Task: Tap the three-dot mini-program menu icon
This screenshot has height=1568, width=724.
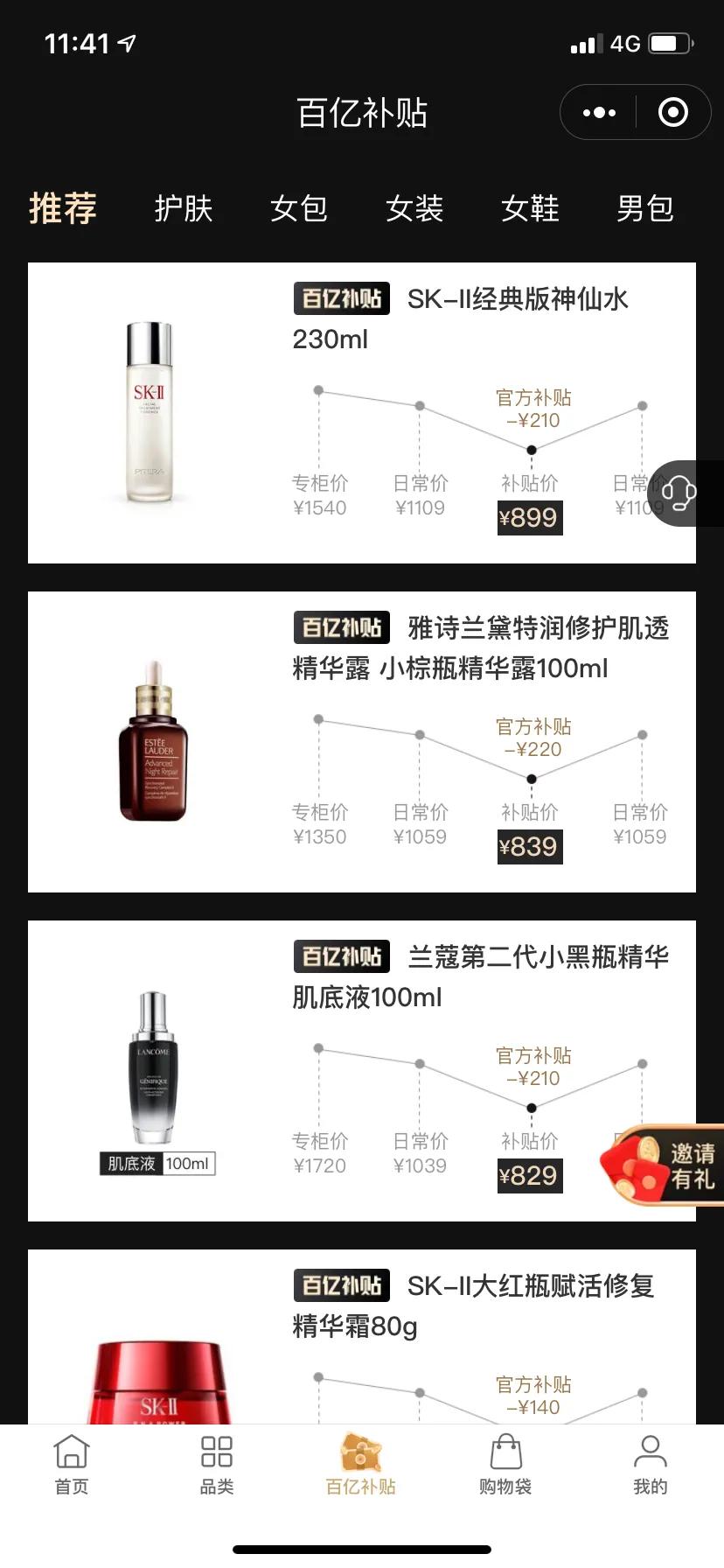Action: click(x=598, y=112)
